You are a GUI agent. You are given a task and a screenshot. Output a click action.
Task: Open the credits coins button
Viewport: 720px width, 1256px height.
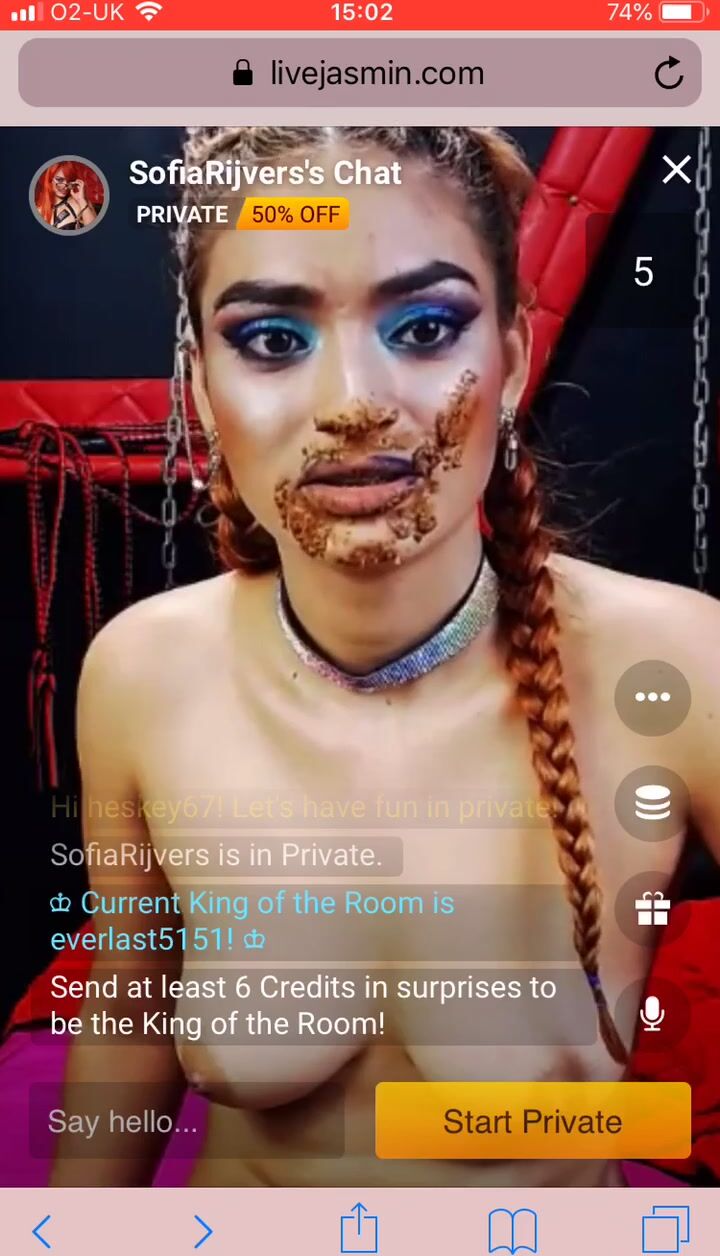(x=652, y=803)
